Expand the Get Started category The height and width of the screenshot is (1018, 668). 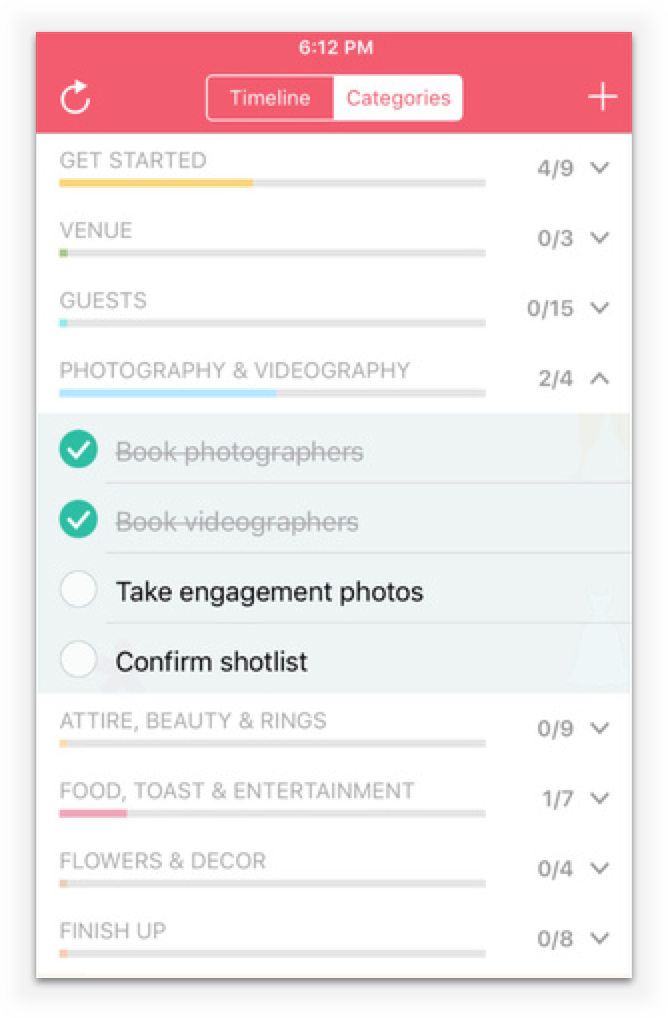599,168
